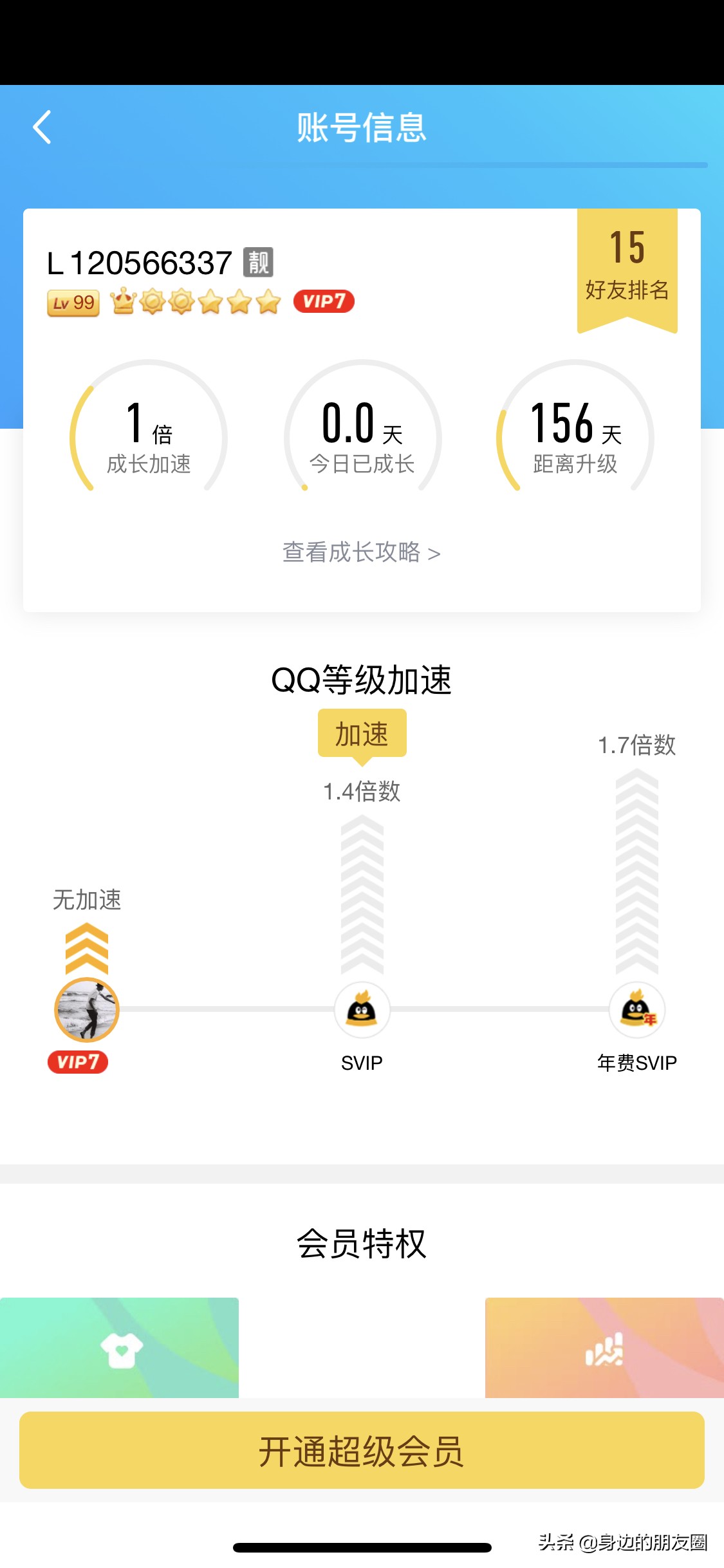Select the SVIP acceleration tier icon

pyautogui.click(x=362, y=1009)
